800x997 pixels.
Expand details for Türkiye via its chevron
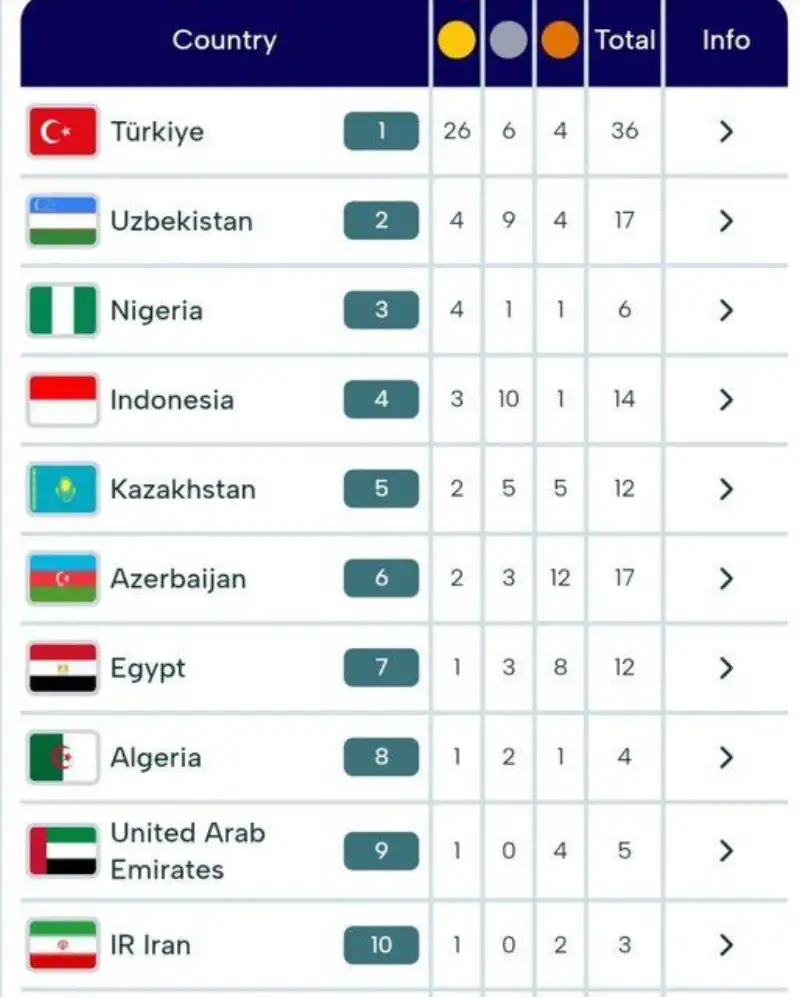point(725,131)
